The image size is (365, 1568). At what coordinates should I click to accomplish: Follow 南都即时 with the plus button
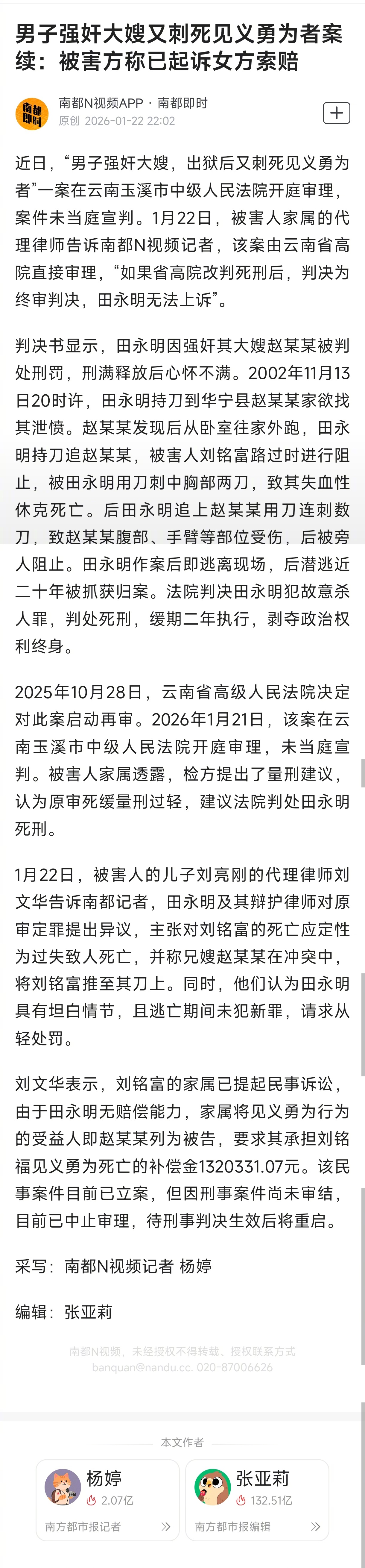[336, 113]
